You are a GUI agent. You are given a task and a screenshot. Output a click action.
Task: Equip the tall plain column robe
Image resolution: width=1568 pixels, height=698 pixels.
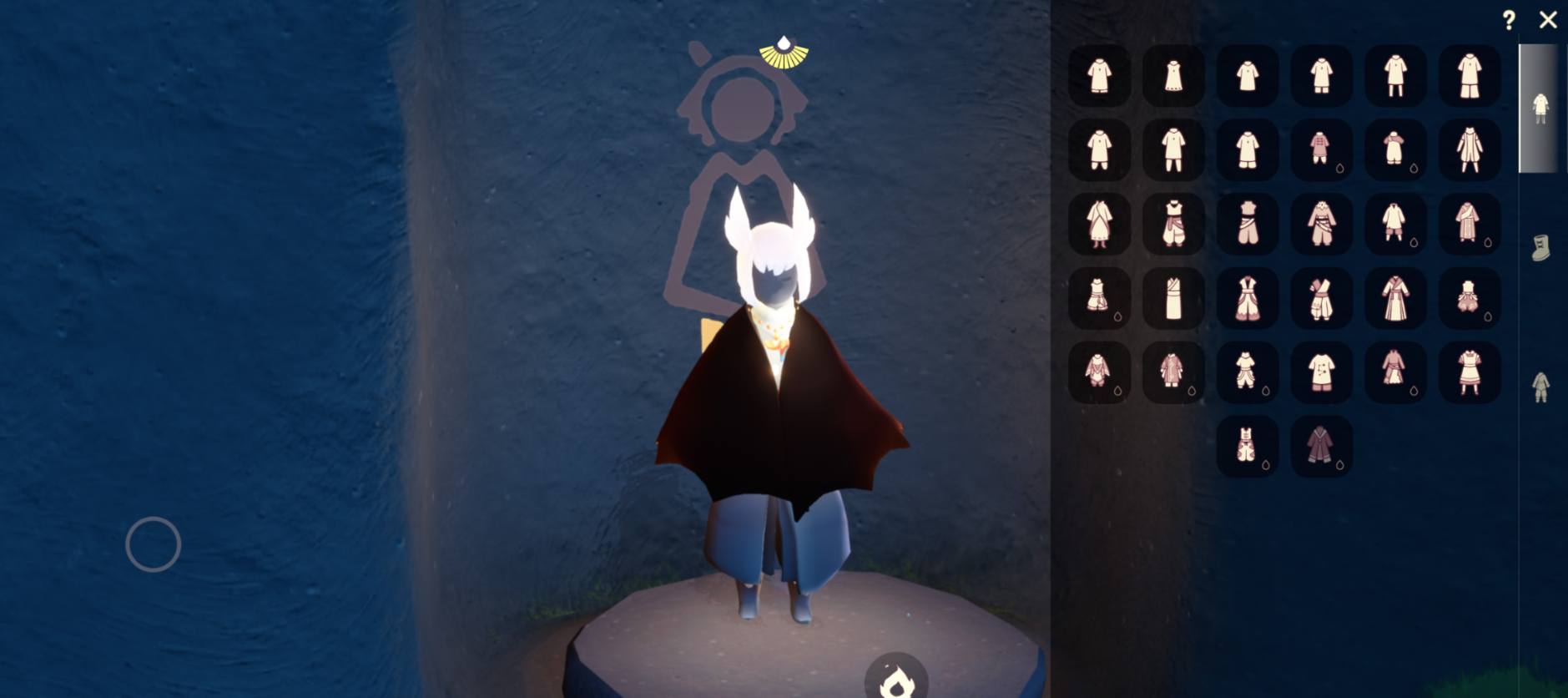[x=1173, y=298]
